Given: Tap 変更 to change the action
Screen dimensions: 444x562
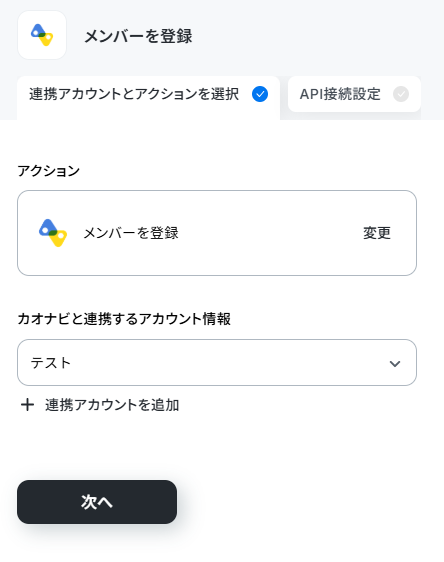Looking at the screenshot, I should [x=377, y=233].
